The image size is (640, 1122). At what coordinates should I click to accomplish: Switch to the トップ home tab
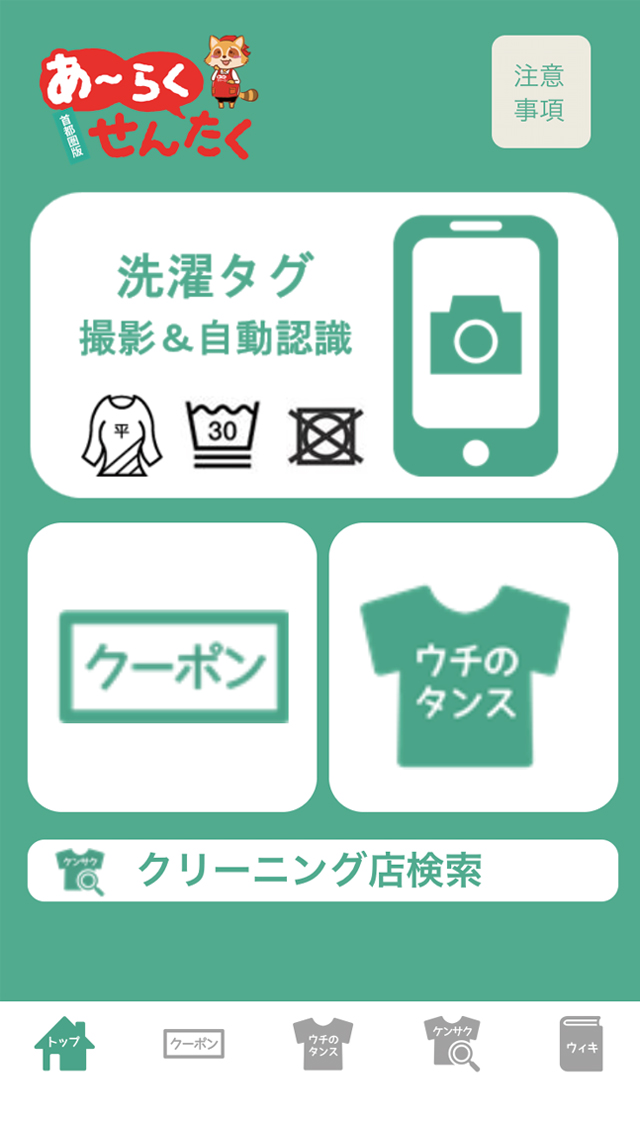point(64,1043)
